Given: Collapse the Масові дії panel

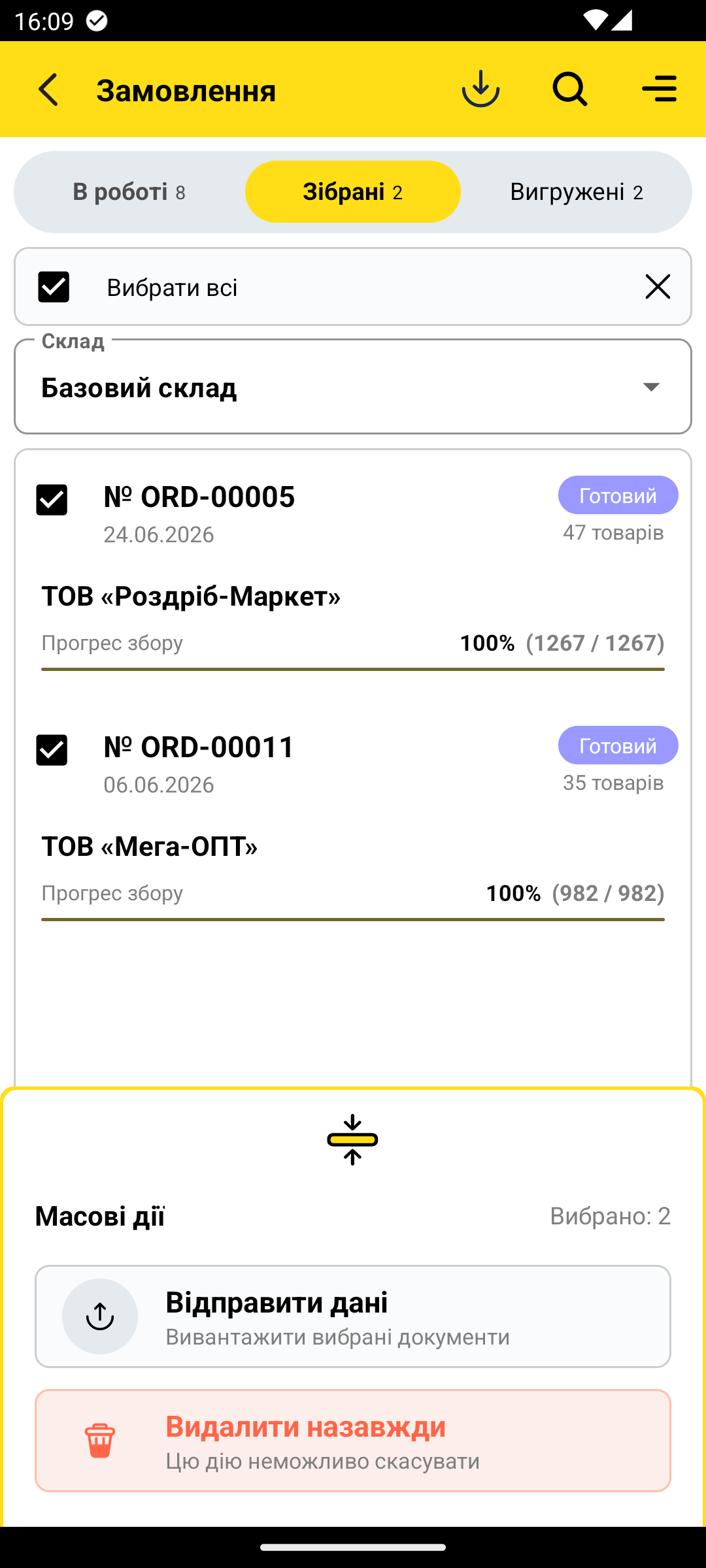Looking at the screenshot, I should point(352,1139).
